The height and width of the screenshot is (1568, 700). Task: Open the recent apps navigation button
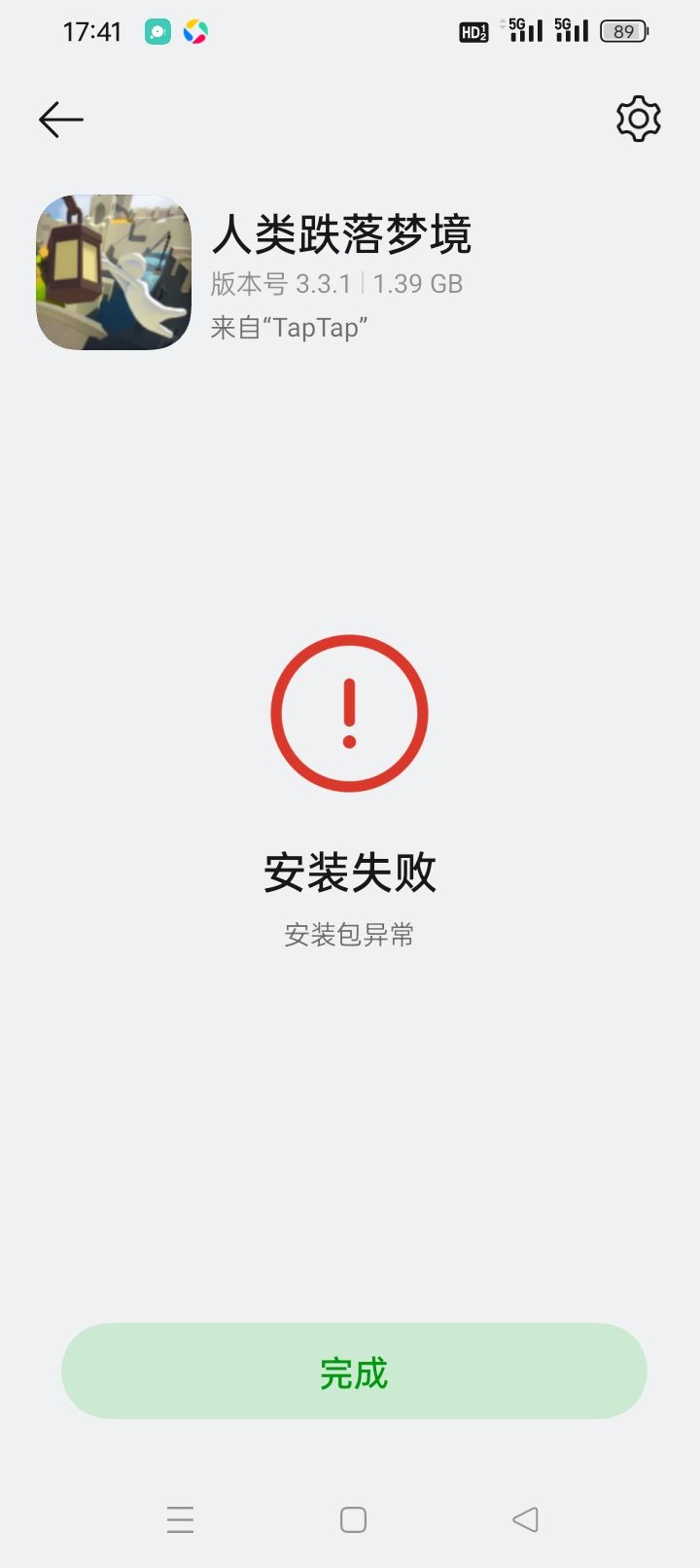(181, 1518)
